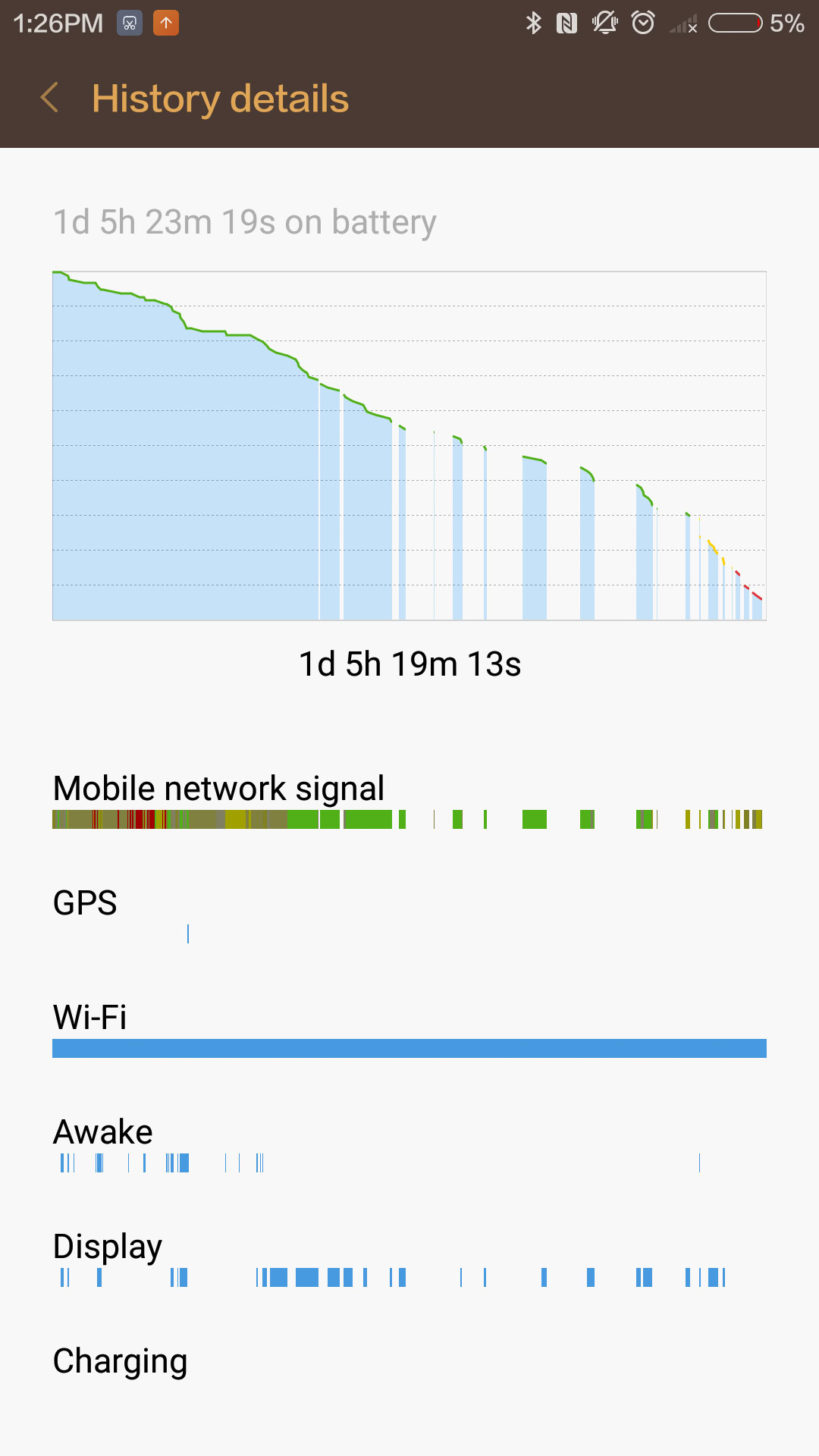Go back from History details
The height and width of the screenshot is (1456, 819).
click(x=50, y=98)
